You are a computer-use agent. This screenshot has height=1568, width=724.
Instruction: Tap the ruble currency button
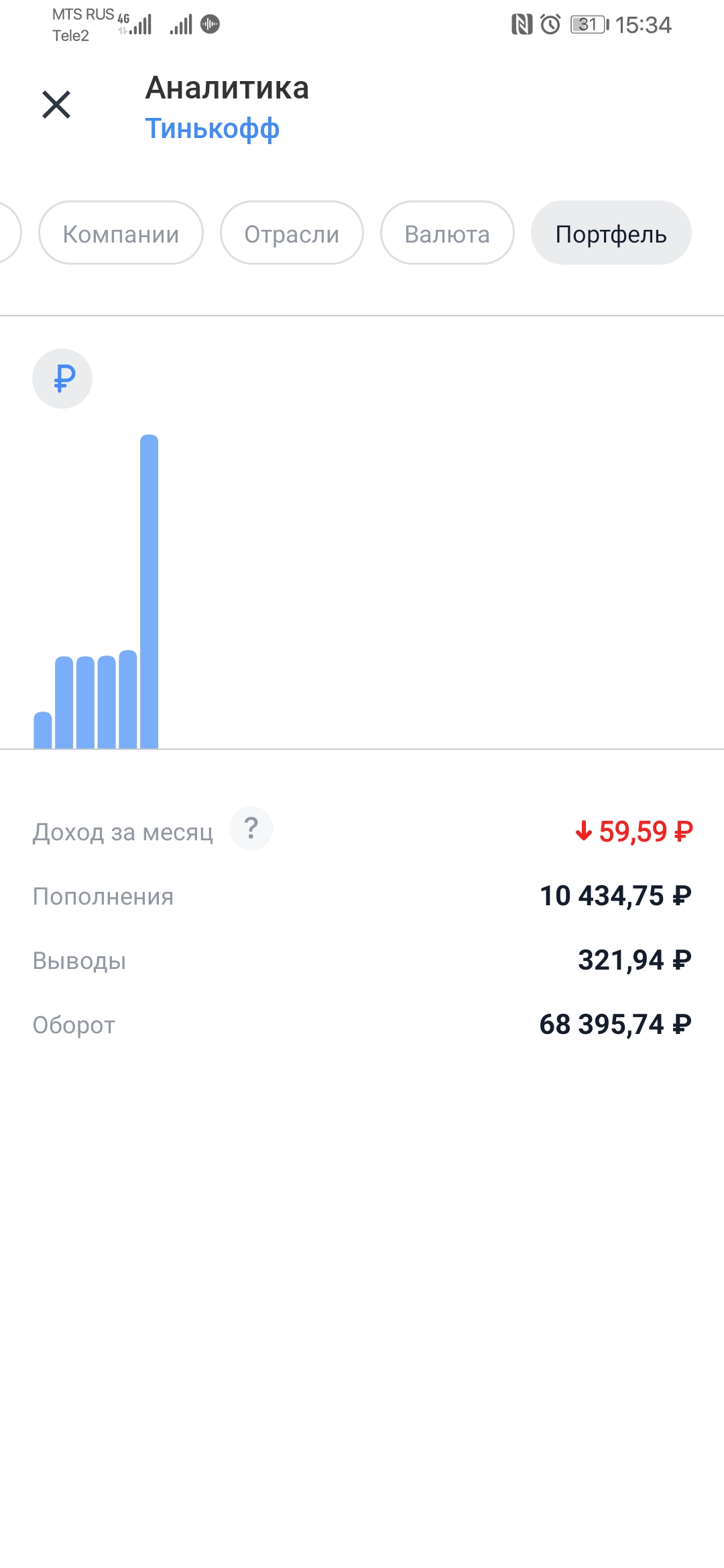[62, 379]
